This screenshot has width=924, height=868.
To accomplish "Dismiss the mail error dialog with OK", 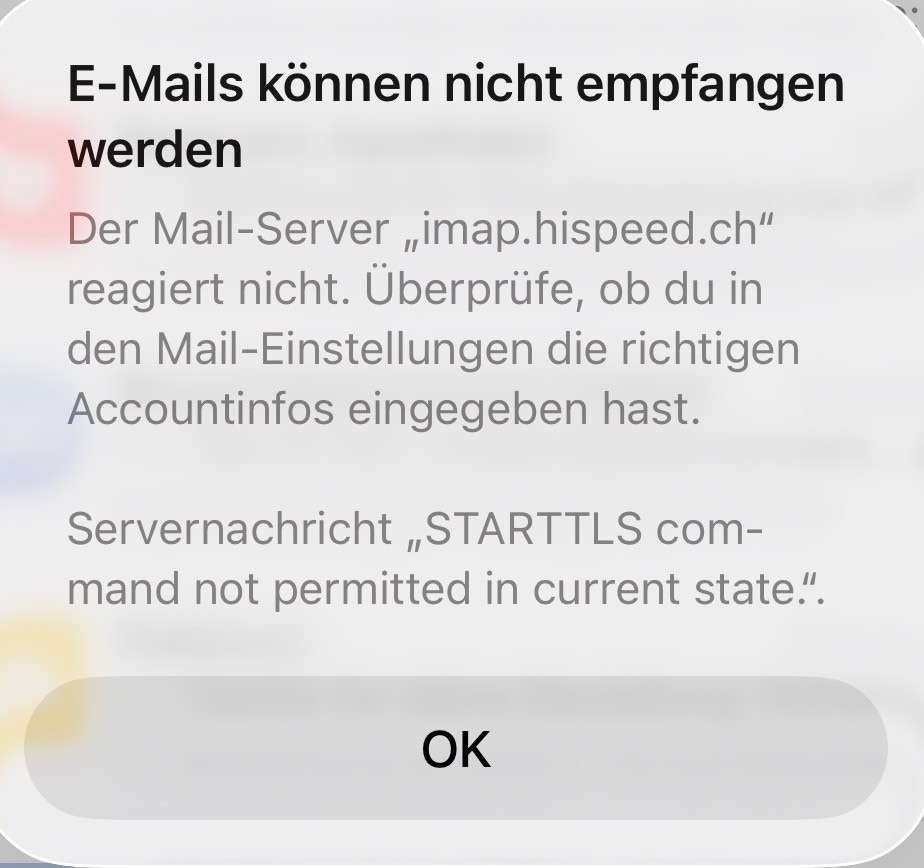I will coord(456,748).
